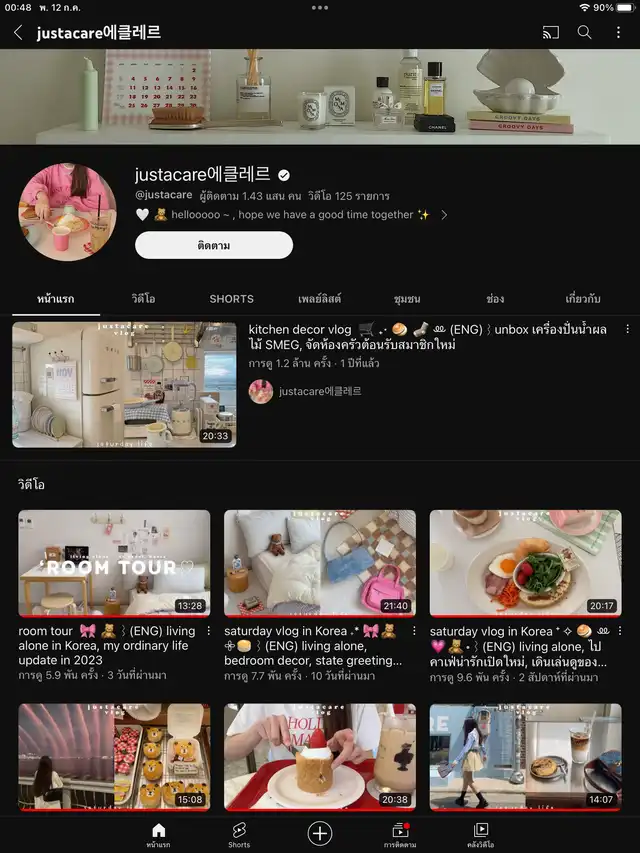This screenshot has width=640, height=853.
Task: Play the 20:17 saturday vlog video
Action: [x=525, y=563]
